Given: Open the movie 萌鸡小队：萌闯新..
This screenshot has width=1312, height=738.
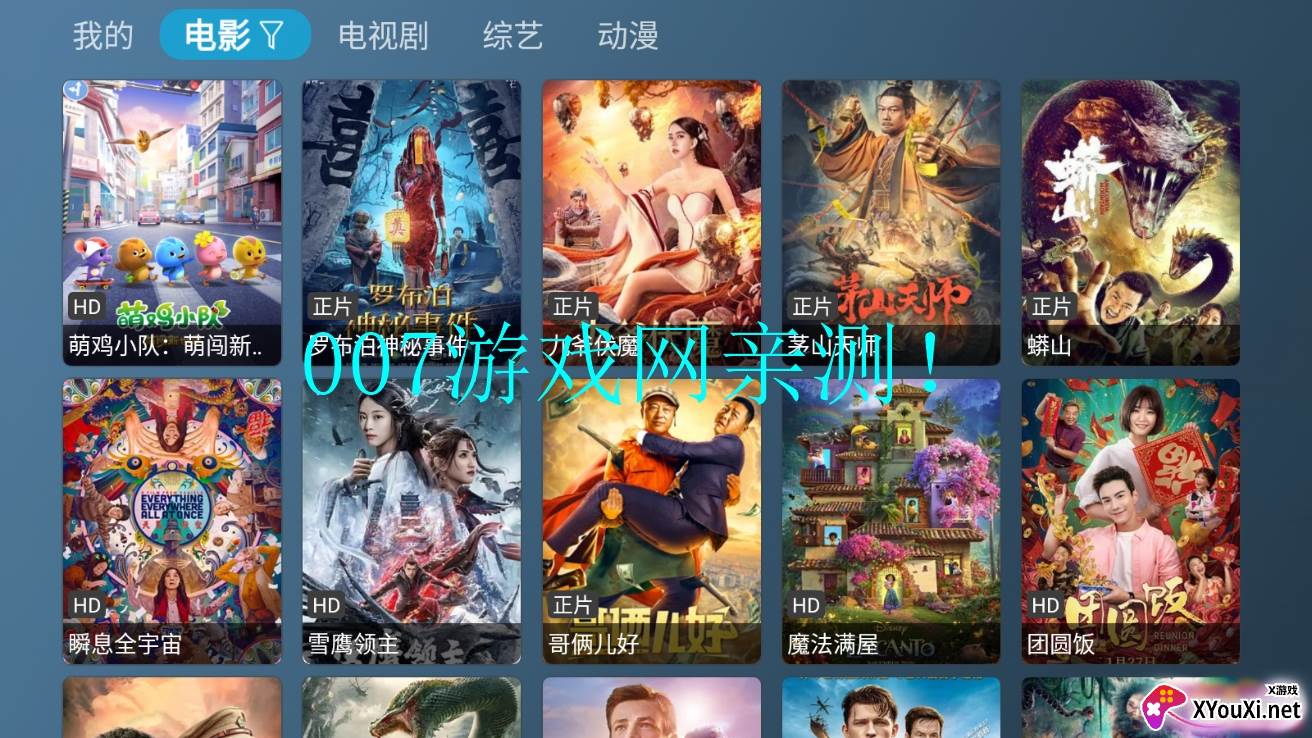Looking at the screenshot, I should [x=172, y=222].
